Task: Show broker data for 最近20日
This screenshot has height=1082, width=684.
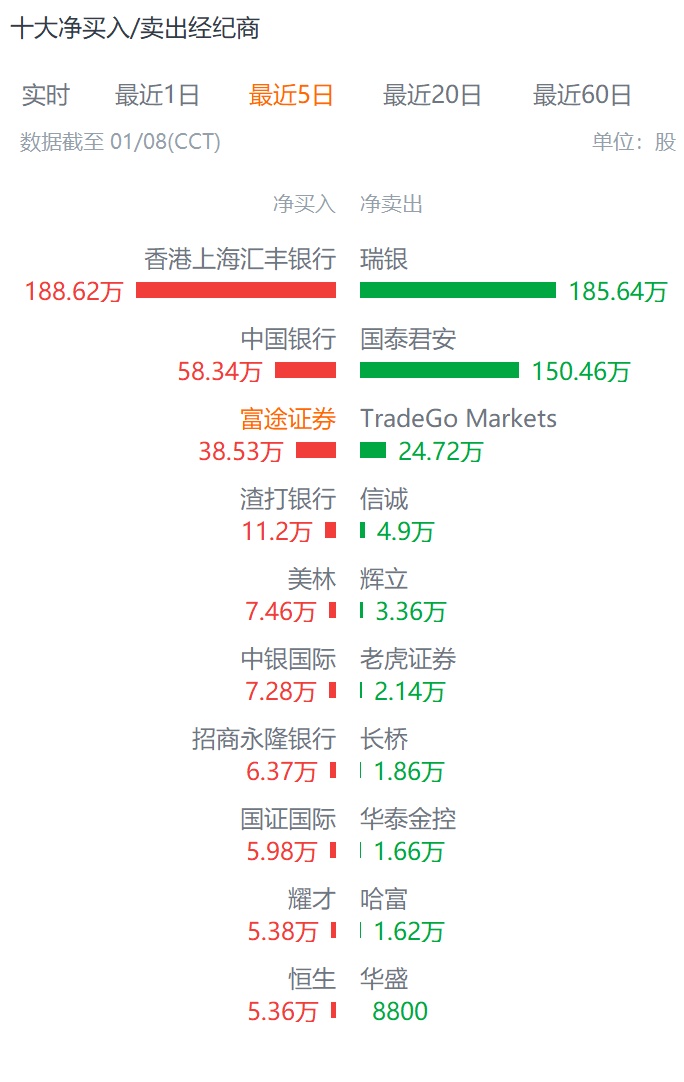Action: [x=432, y=96]
